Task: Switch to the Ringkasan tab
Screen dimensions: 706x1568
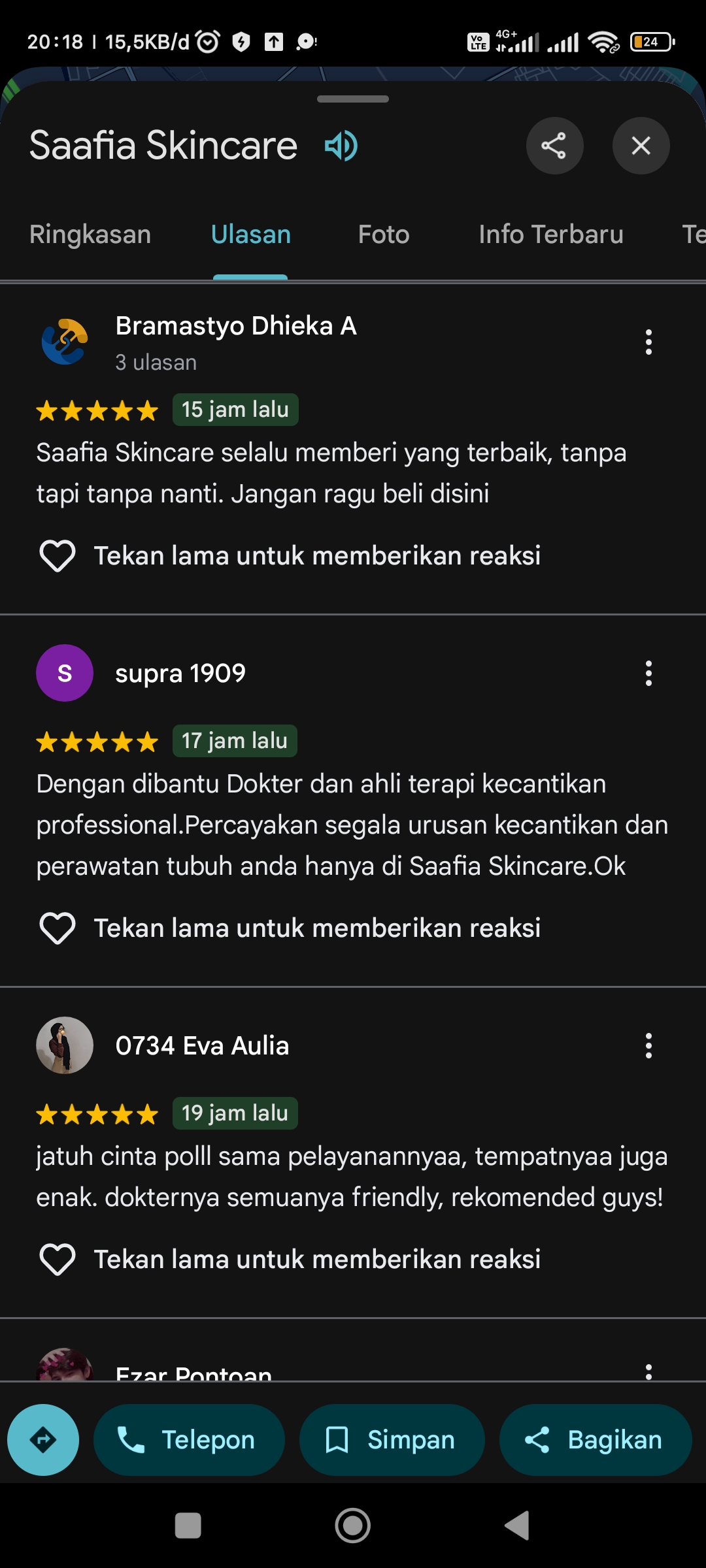Action: coord(90,235)
